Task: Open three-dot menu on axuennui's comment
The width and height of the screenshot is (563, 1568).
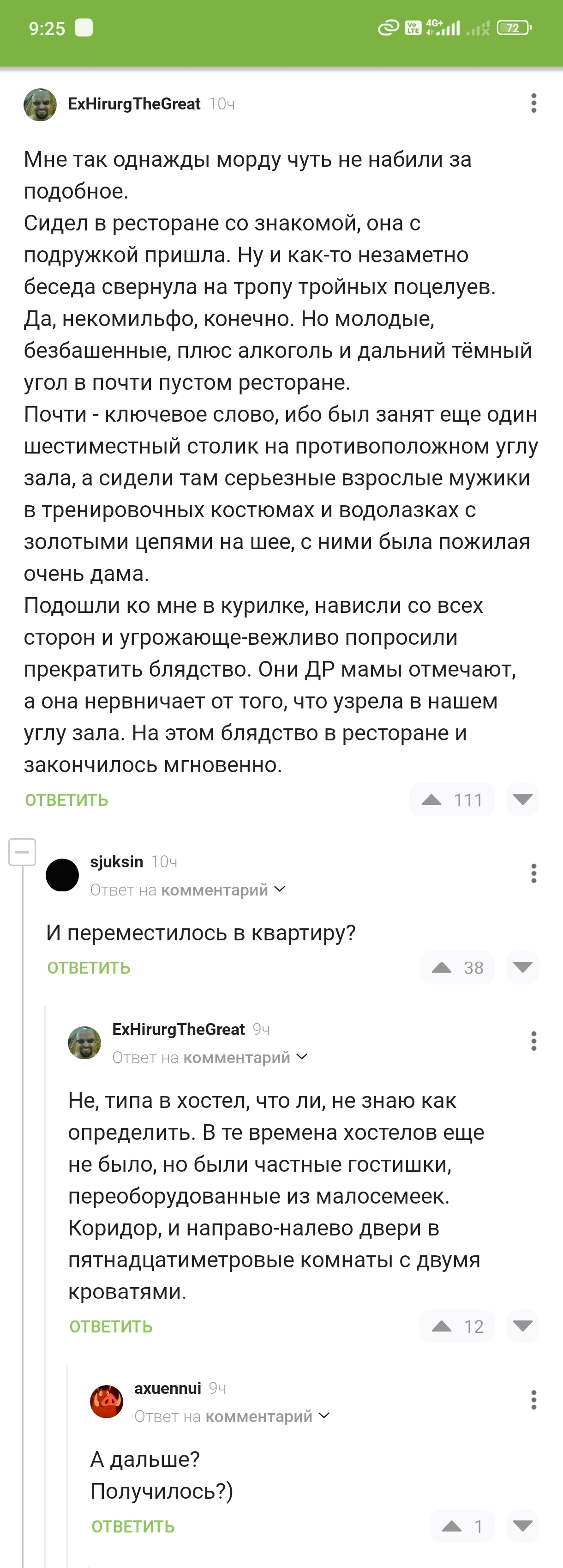Action: pyautogui.click(x=533, y=1400)
